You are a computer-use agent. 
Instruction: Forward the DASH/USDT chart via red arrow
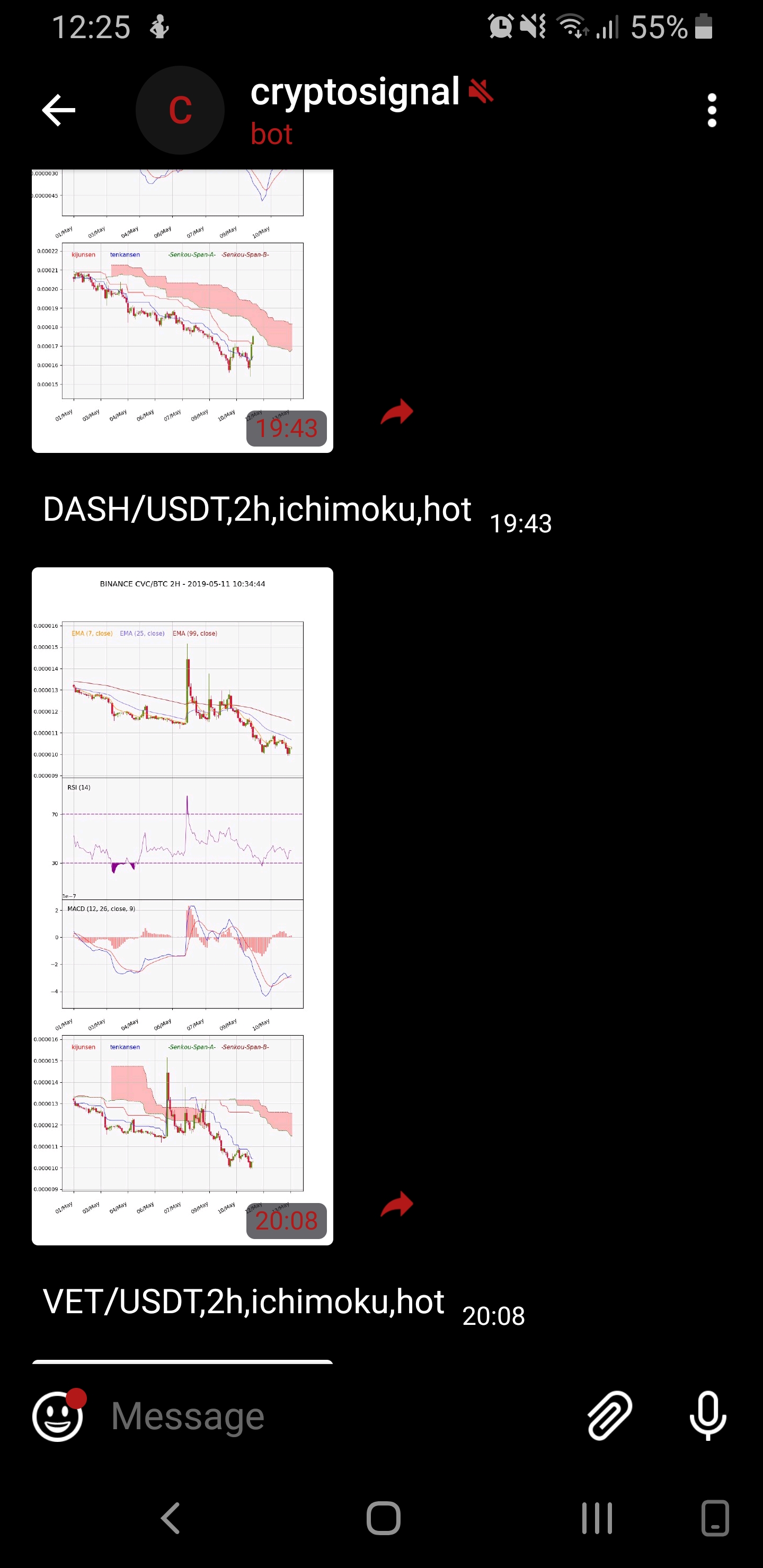(x=396, y=413)
